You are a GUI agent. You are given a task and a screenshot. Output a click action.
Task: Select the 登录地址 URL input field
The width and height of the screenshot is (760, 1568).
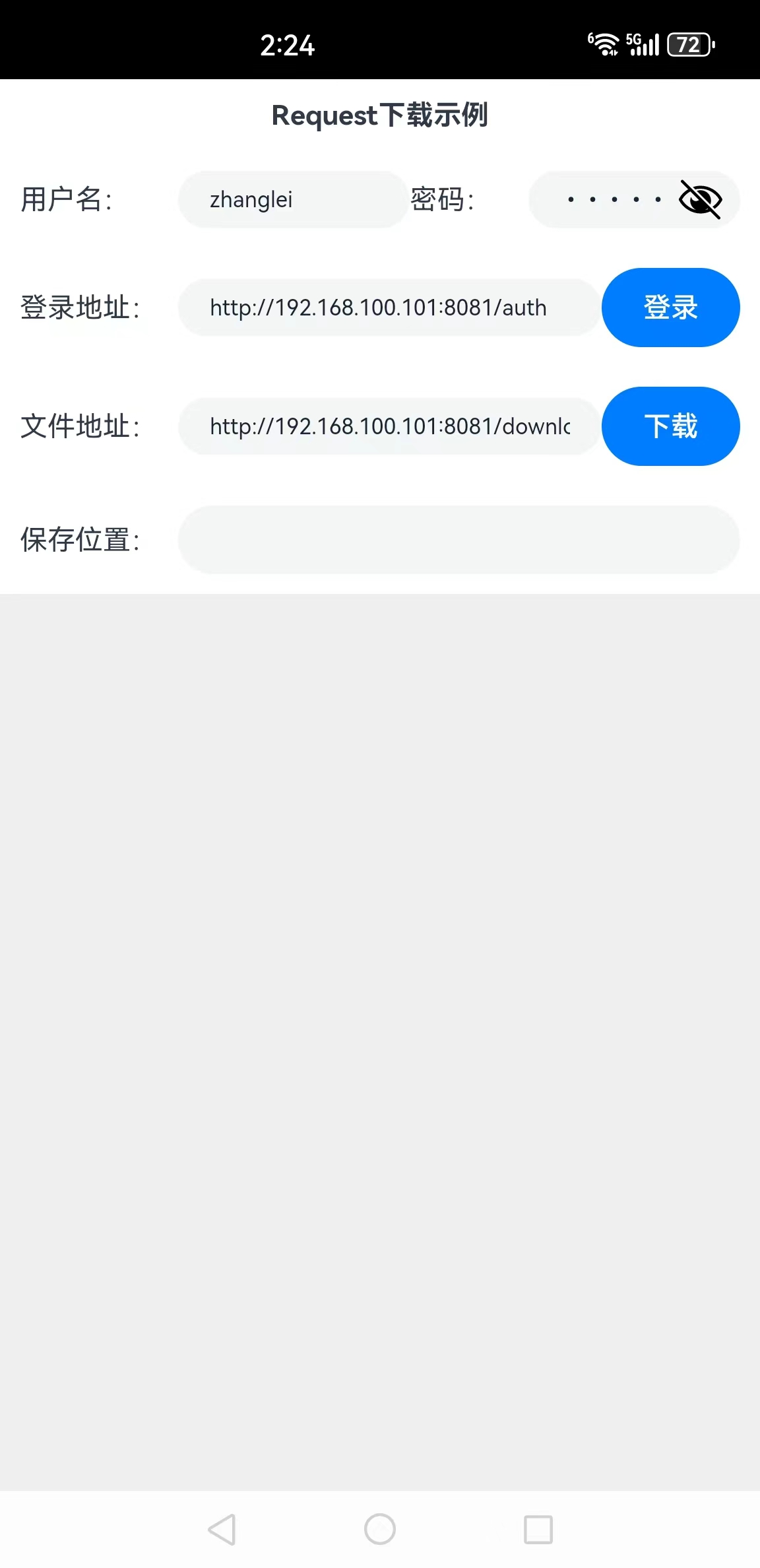click(x=389, y=307)
